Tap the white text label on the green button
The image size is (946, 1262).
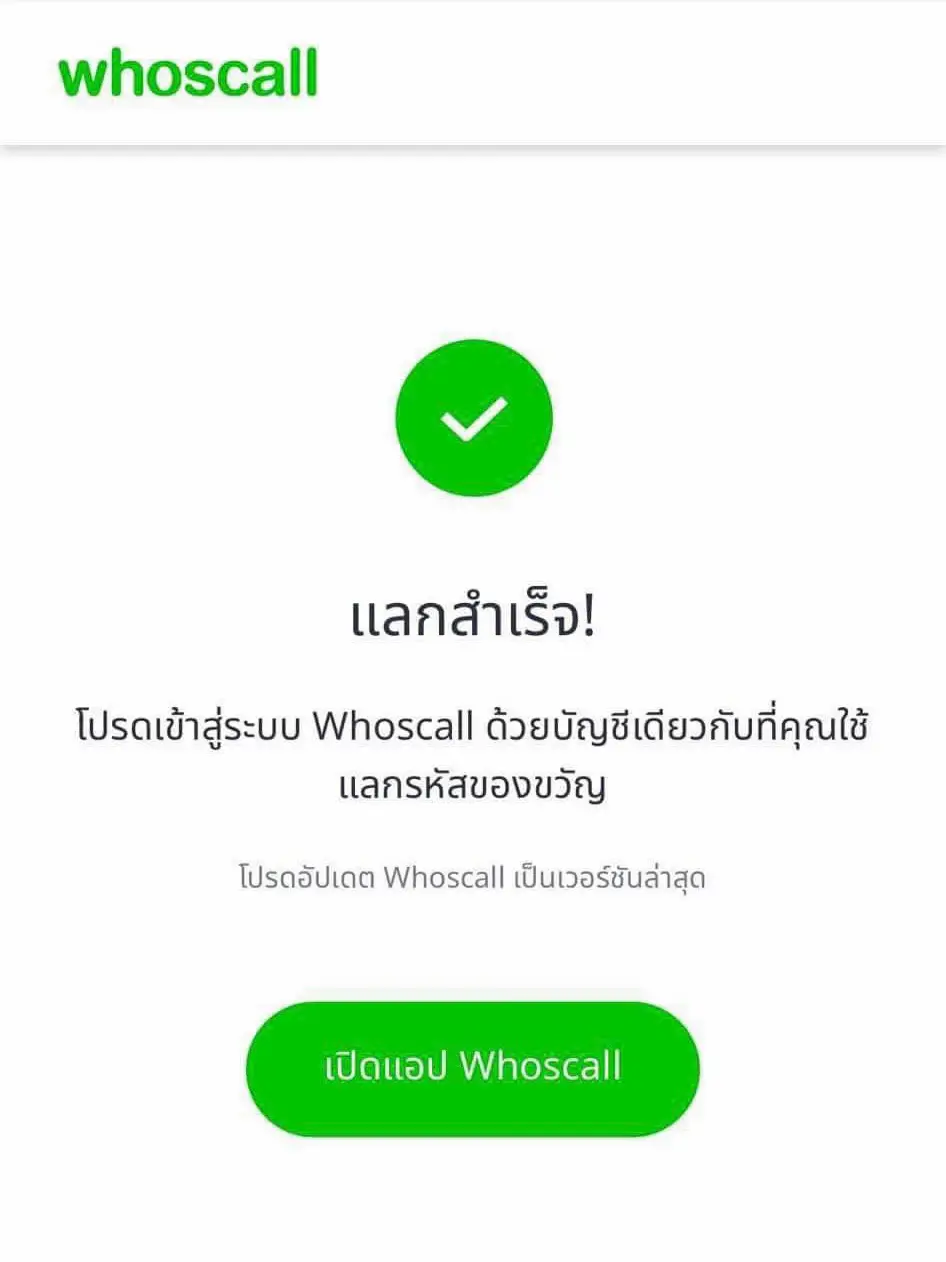coord(473,1067)
